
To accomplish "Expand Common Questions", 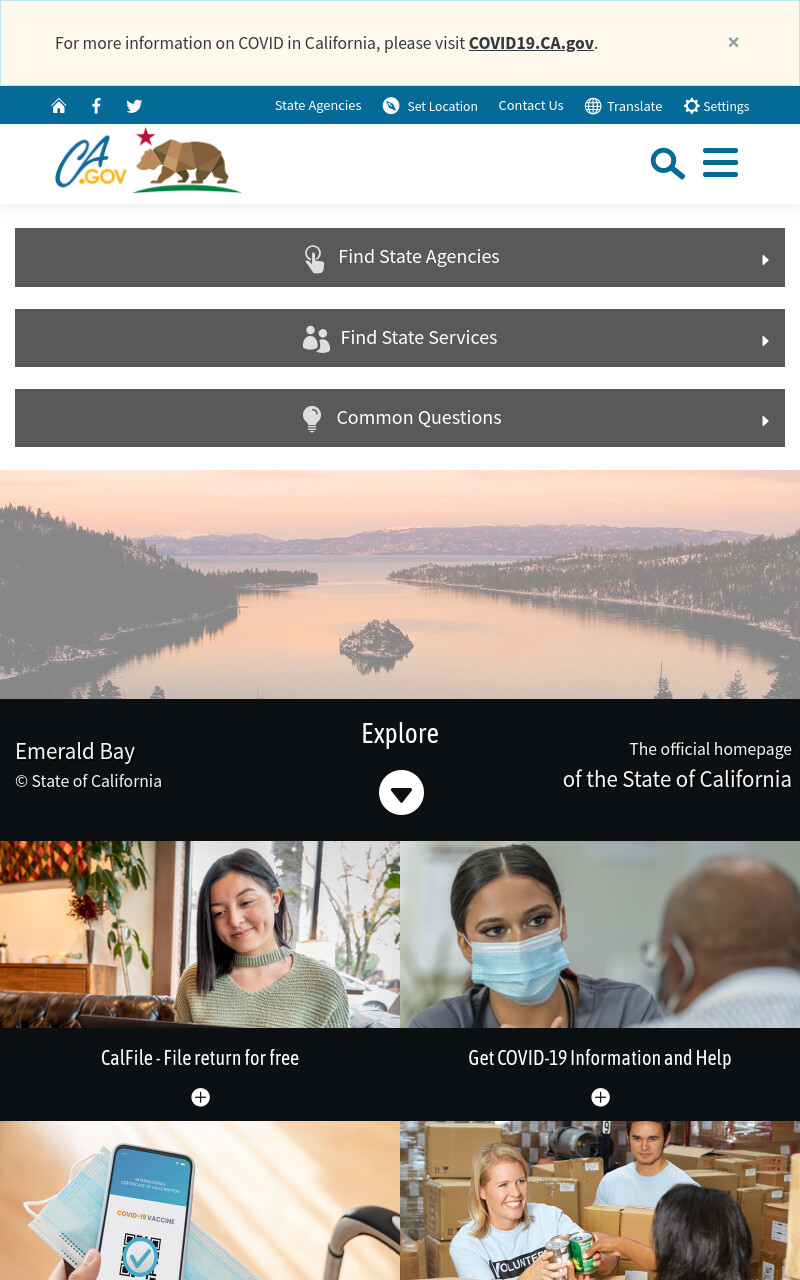I will 400,418.
